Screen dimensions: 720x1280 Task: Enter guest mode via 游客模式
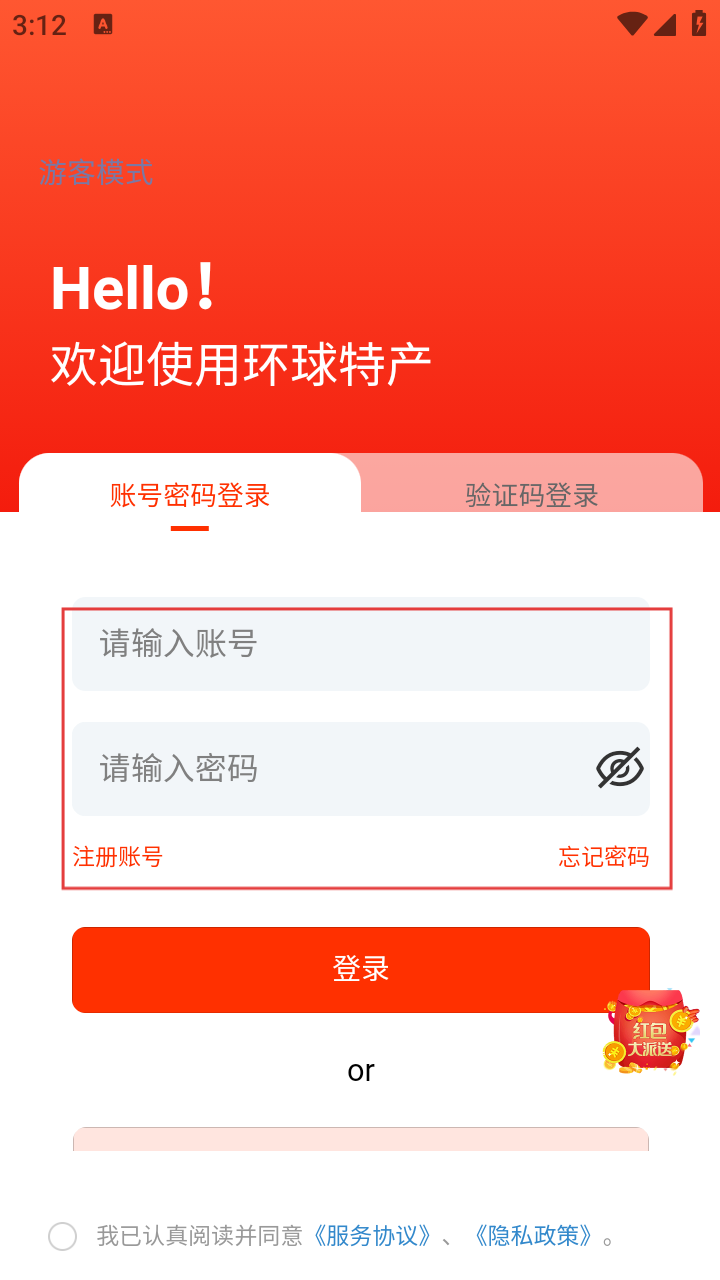click(96, 173)
